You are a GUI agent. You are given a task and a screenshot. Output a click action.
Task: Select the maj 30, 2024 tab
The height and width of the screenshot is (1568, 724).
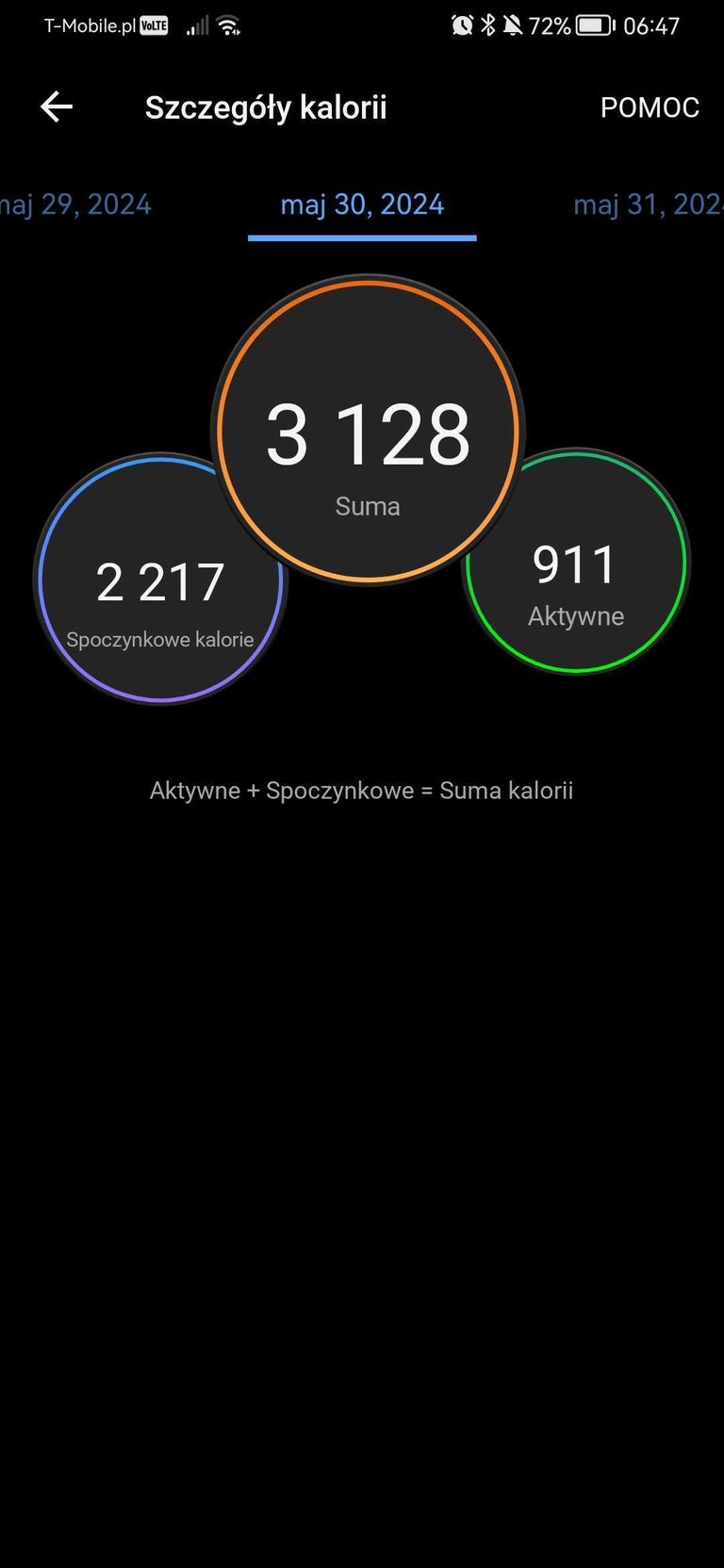(362, 204)
